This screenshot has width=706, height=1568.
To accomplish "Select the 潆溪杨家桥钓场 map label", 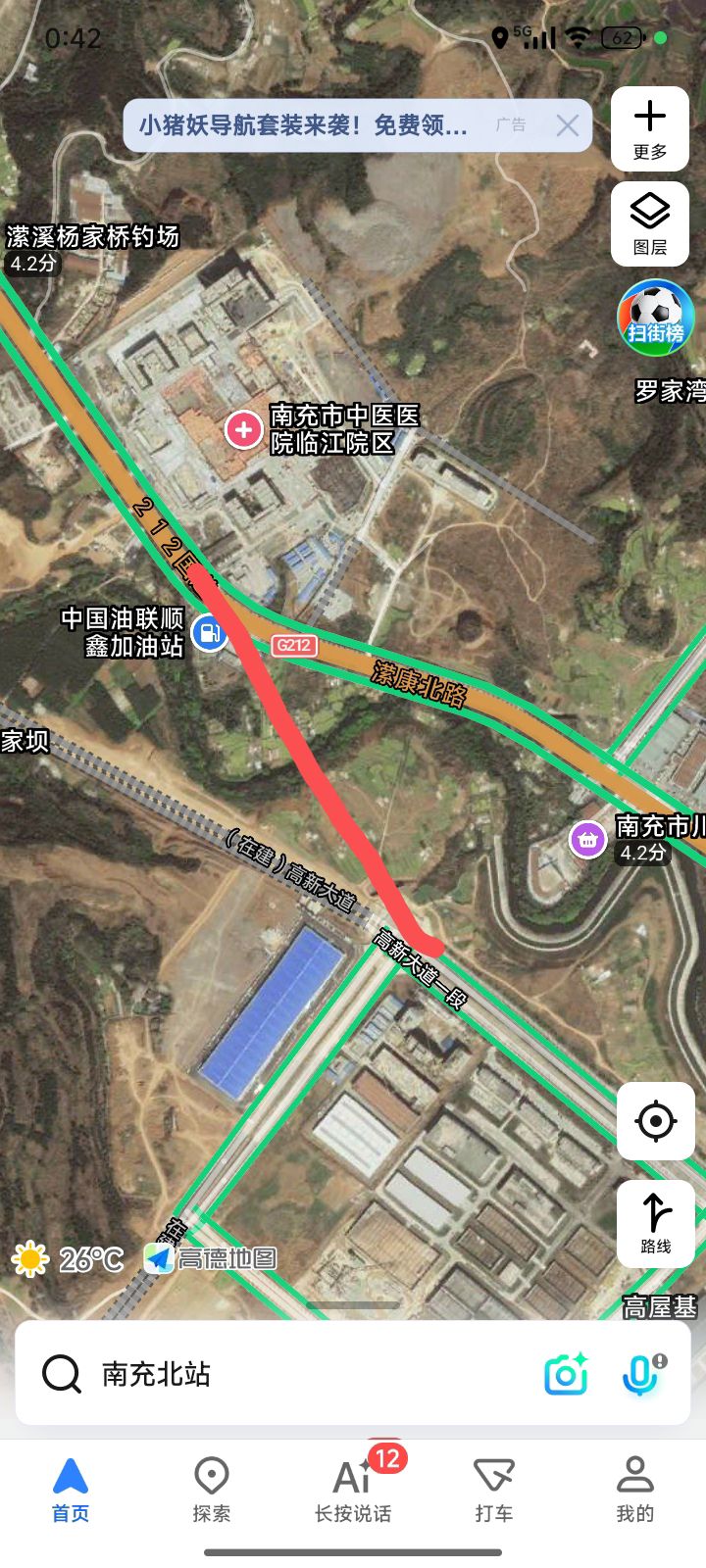I will (93, 236).
